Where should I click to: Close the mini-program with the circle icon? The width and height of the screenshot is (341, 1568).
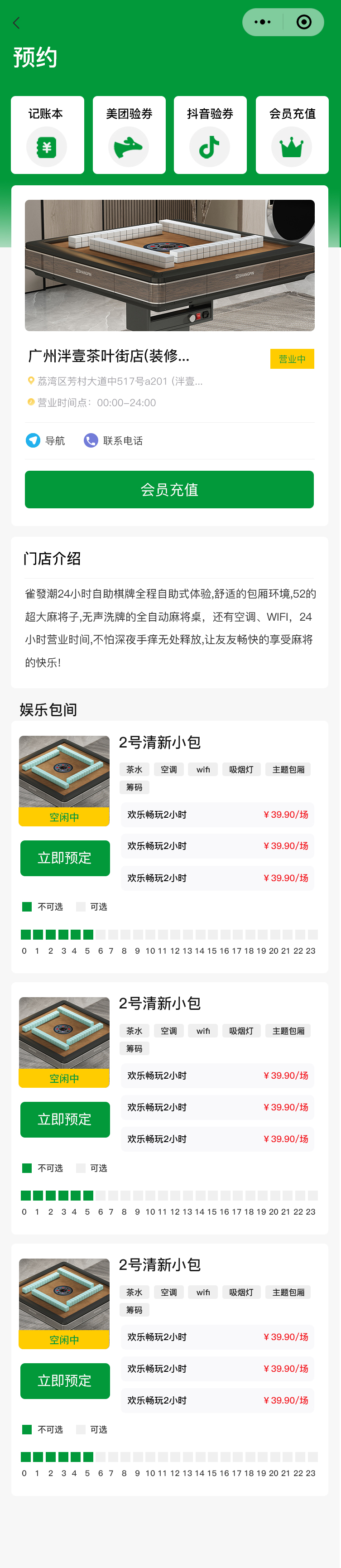tap(303, 23)
